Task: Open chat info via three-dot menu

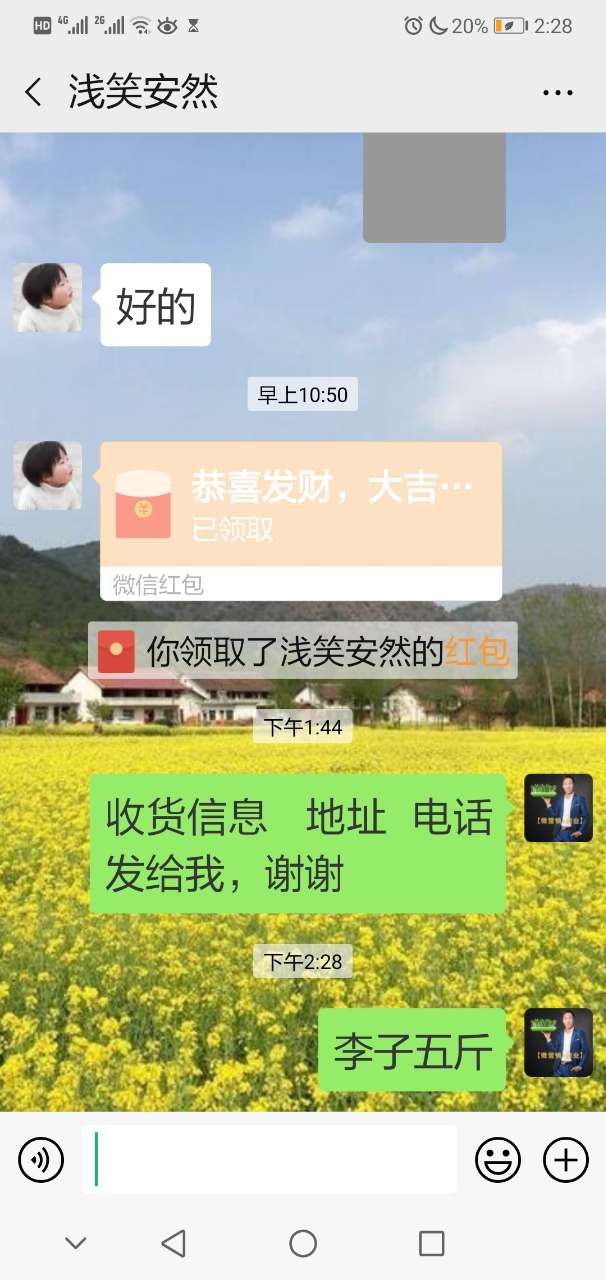Action: tap(557, 93)
